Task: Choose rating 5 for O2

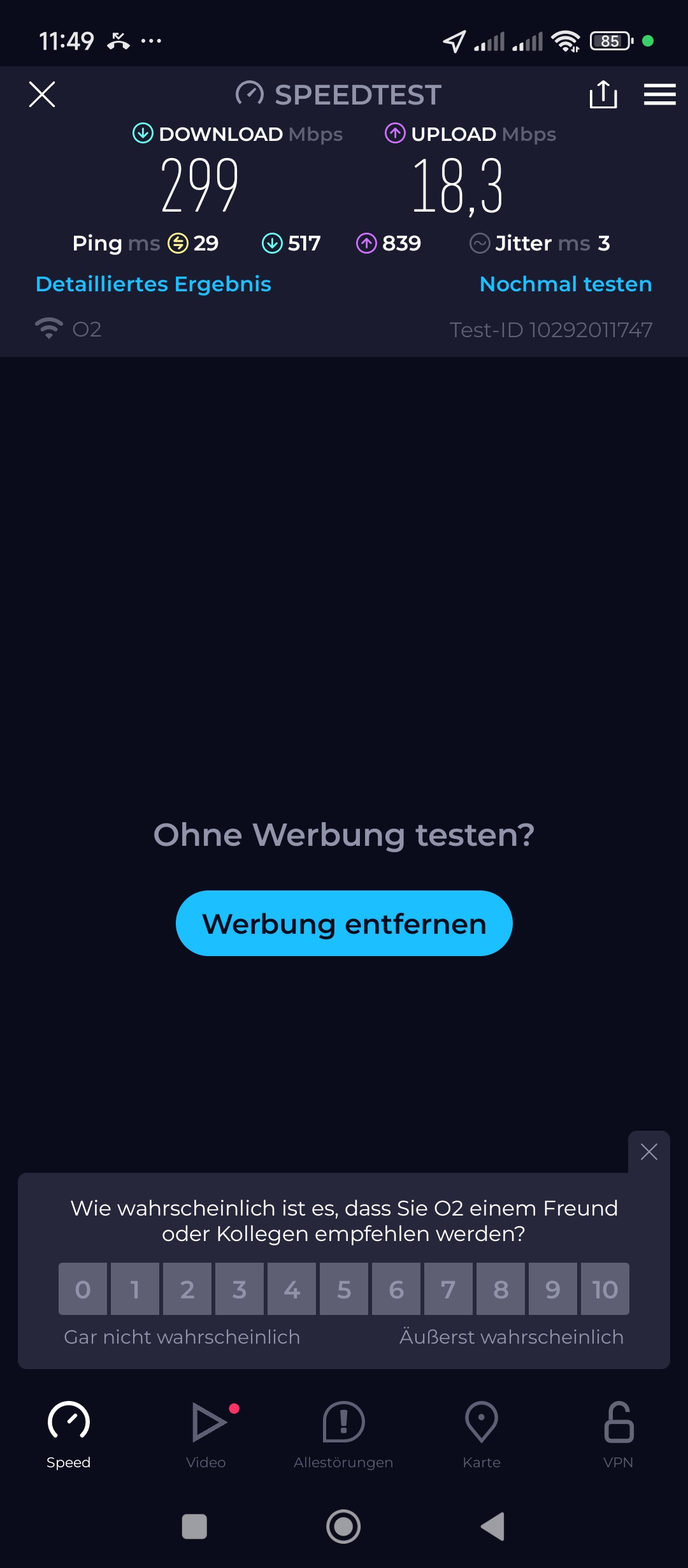Action: click(x=344, y=1289)
